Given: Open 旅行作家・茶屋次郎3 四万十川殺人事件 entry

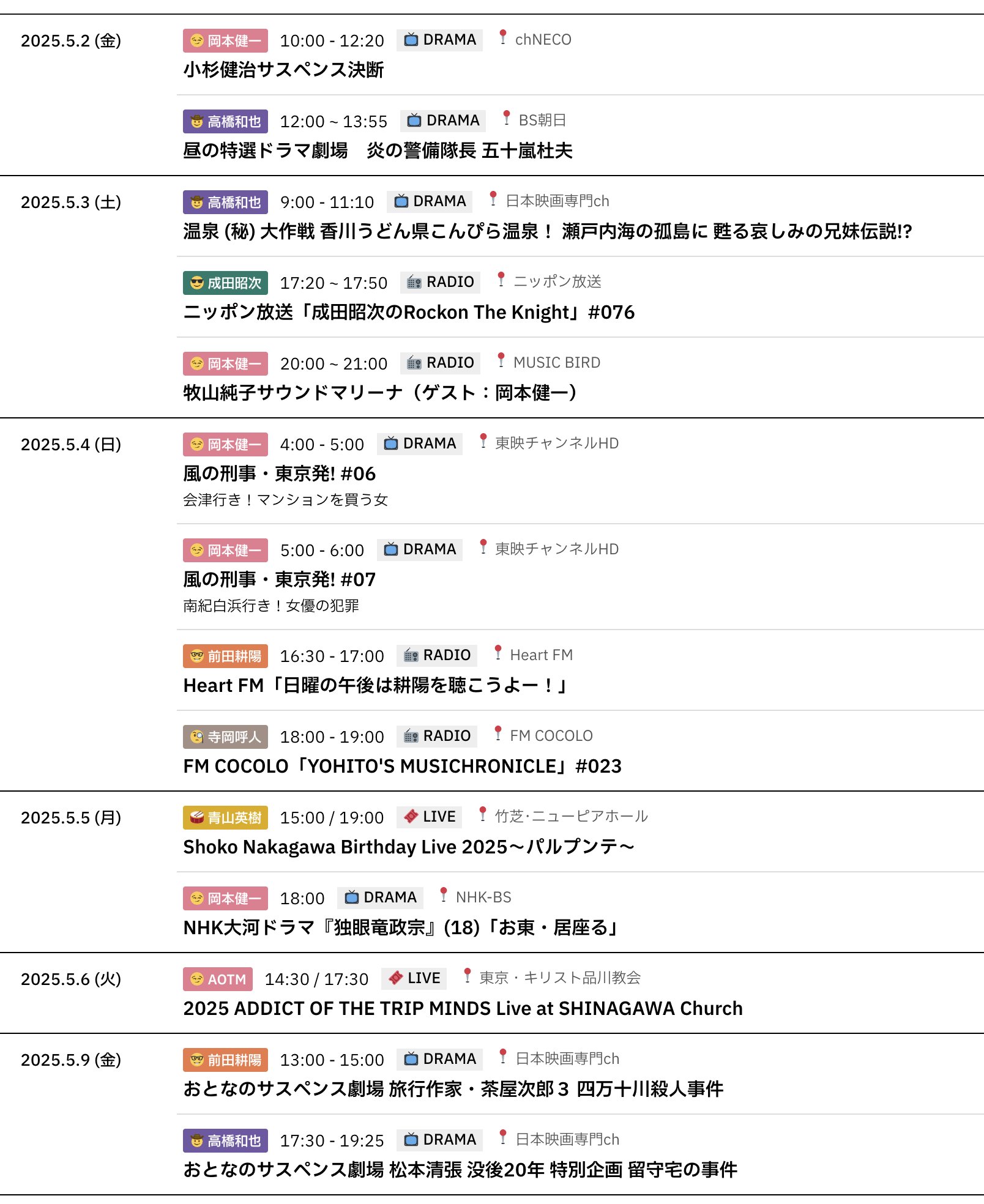Looking at the screenshot, I should 453,1089.
